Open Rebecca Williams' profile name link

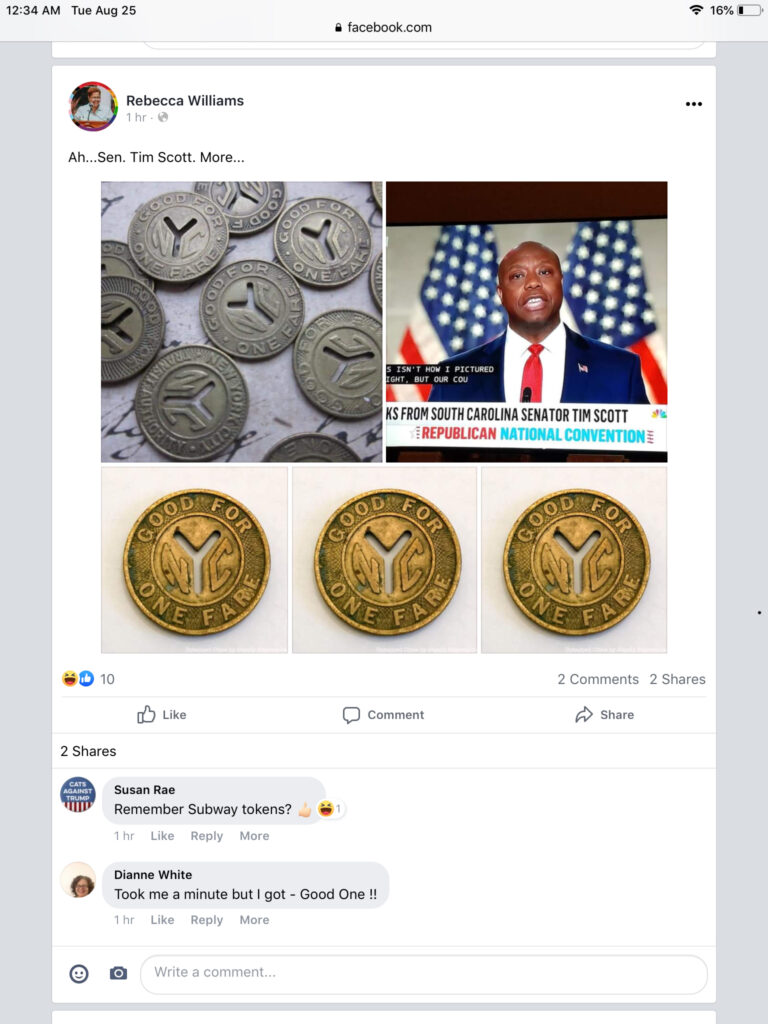click(185, 100)
